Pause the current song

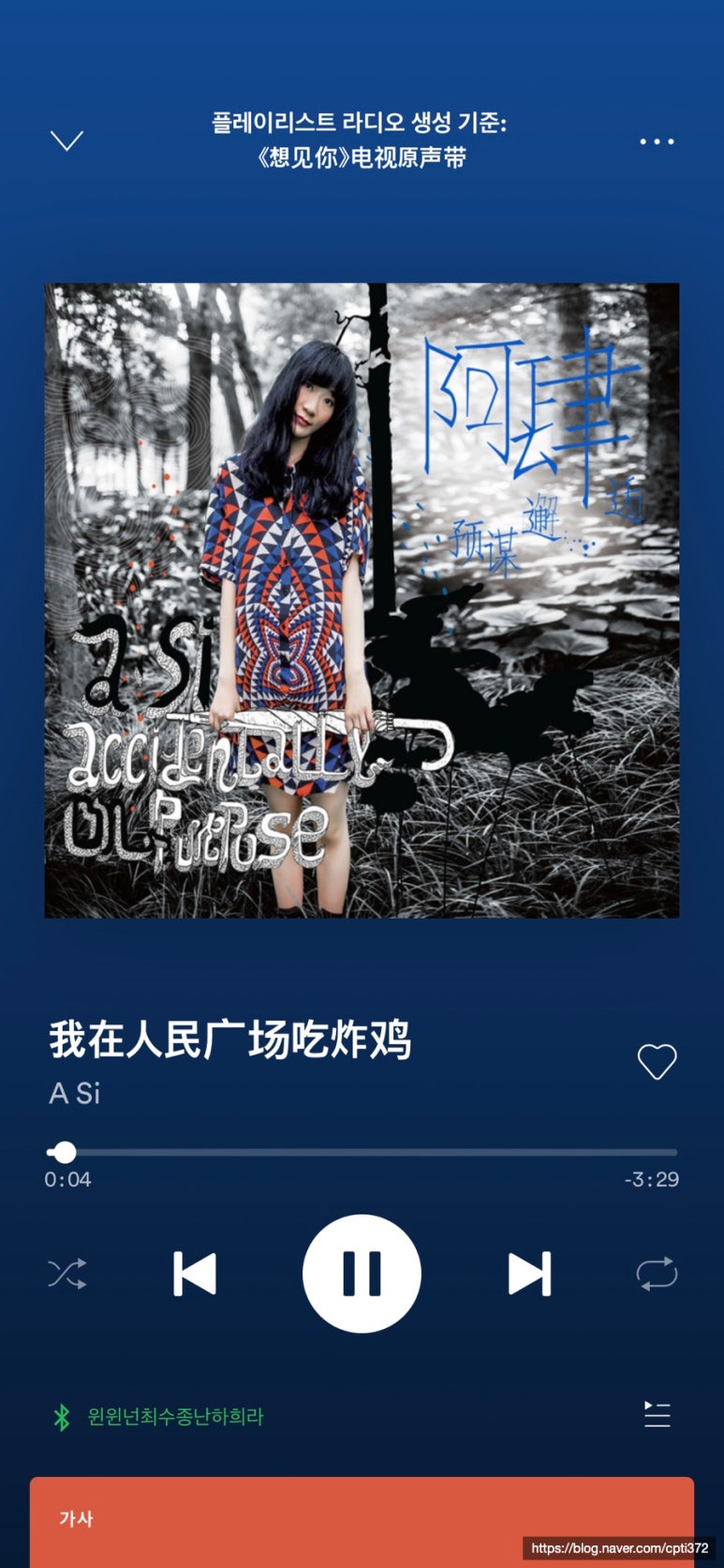(x=362, y=1274)
